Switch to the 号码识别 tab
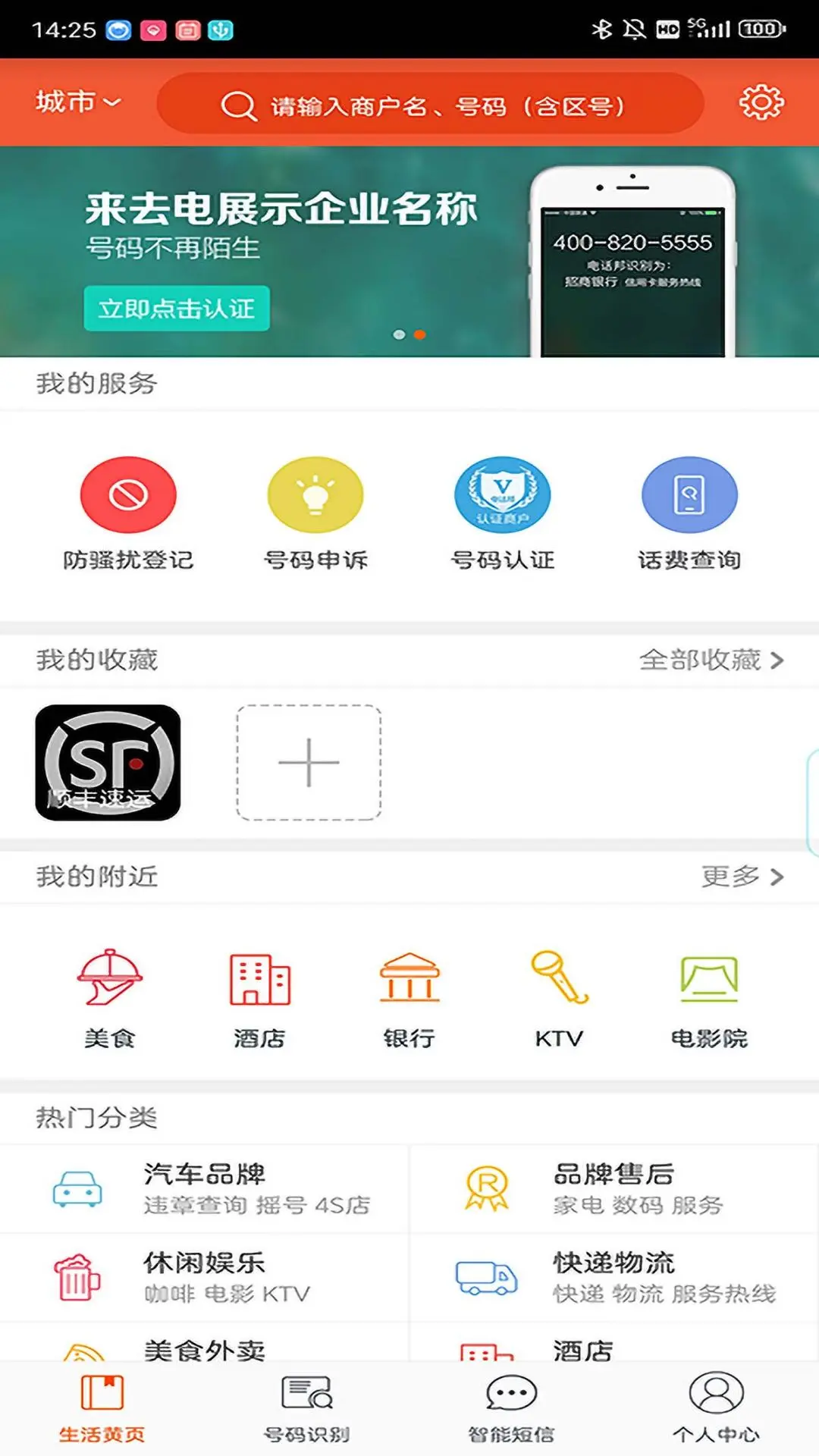Viewport: 819px width, 1456px height. point(307,1407)
